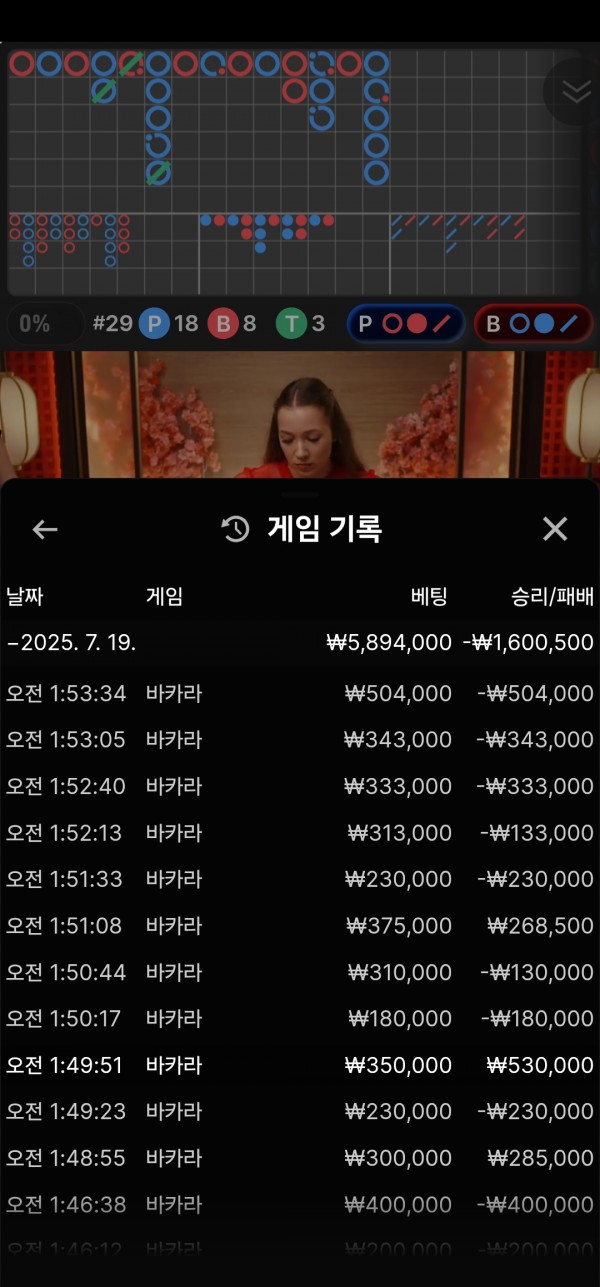Open the 1:49:51 baccarat round details
The image size is (600, 1287).
[x=300, y=1065]
